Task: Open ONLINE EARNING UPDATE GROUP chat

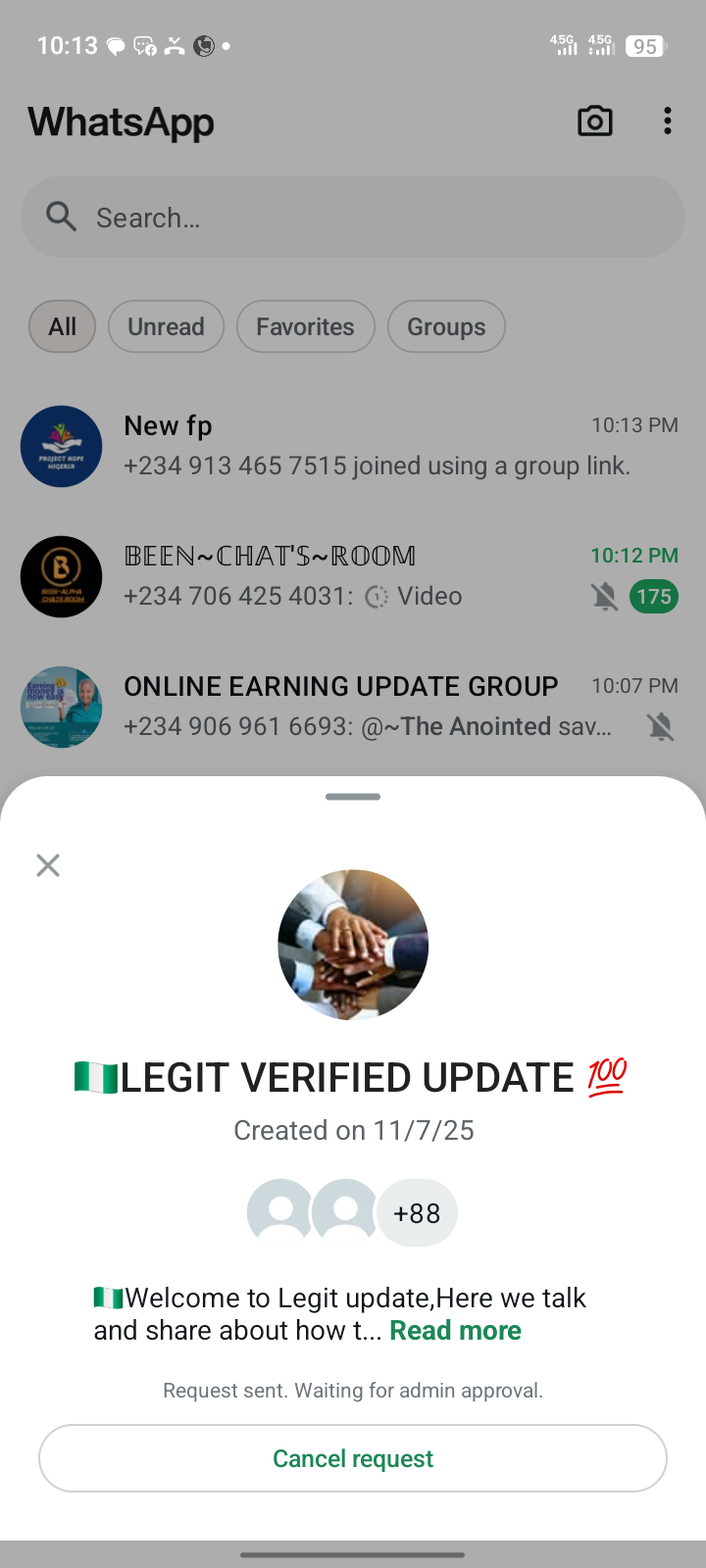Action: click(x=353, y=707)
